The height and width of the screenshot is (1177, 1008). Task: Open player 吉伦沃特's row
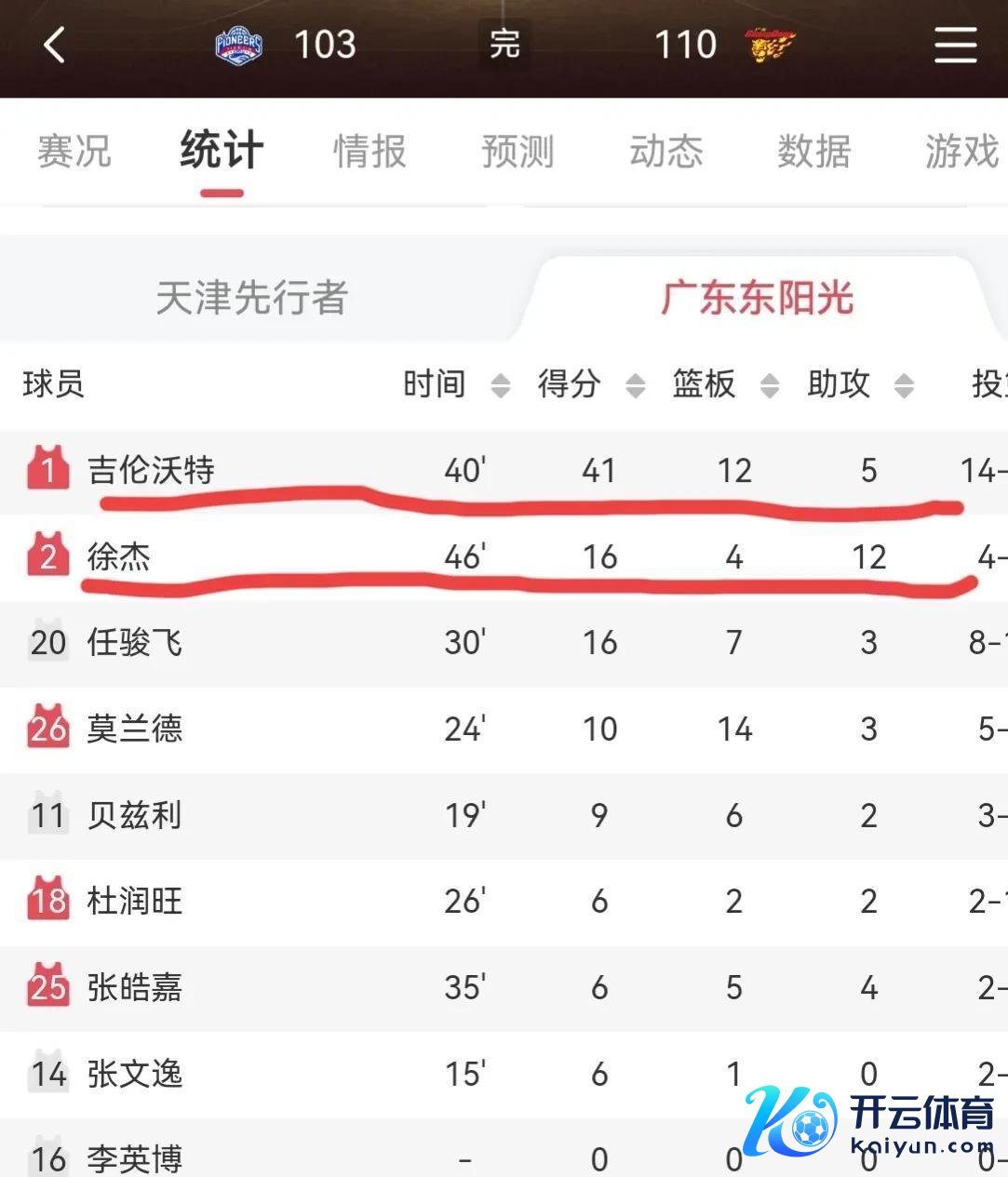click(x=152, y=470)
